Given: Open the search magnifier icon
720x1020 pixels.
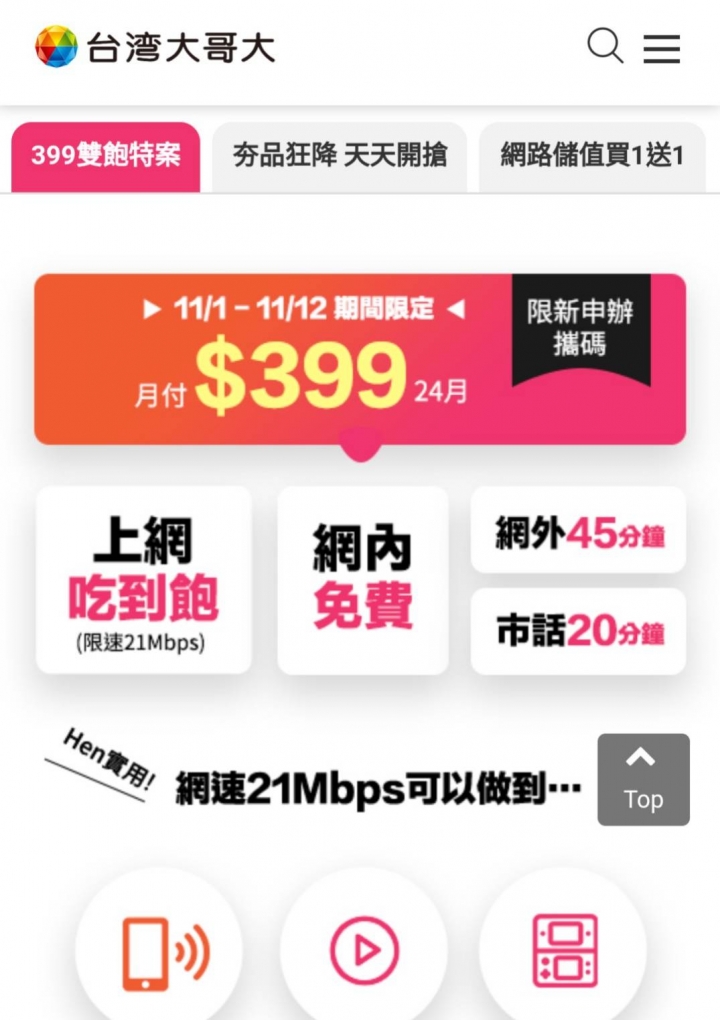Looking at the screenshot, I should (604, 46).
